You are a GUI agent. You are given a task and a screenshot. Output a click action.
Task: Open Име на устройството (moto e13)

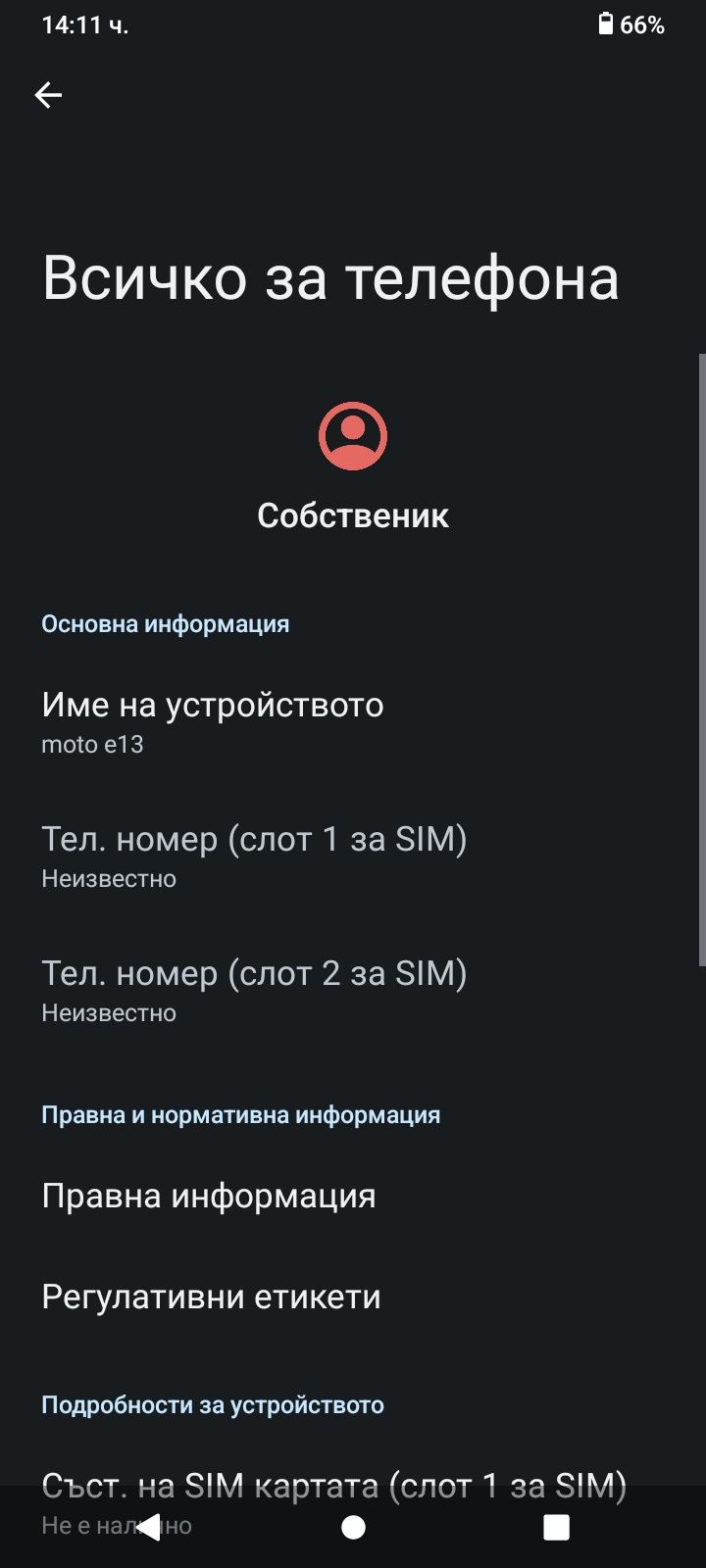pyautogui.click(x=213, y=722)
